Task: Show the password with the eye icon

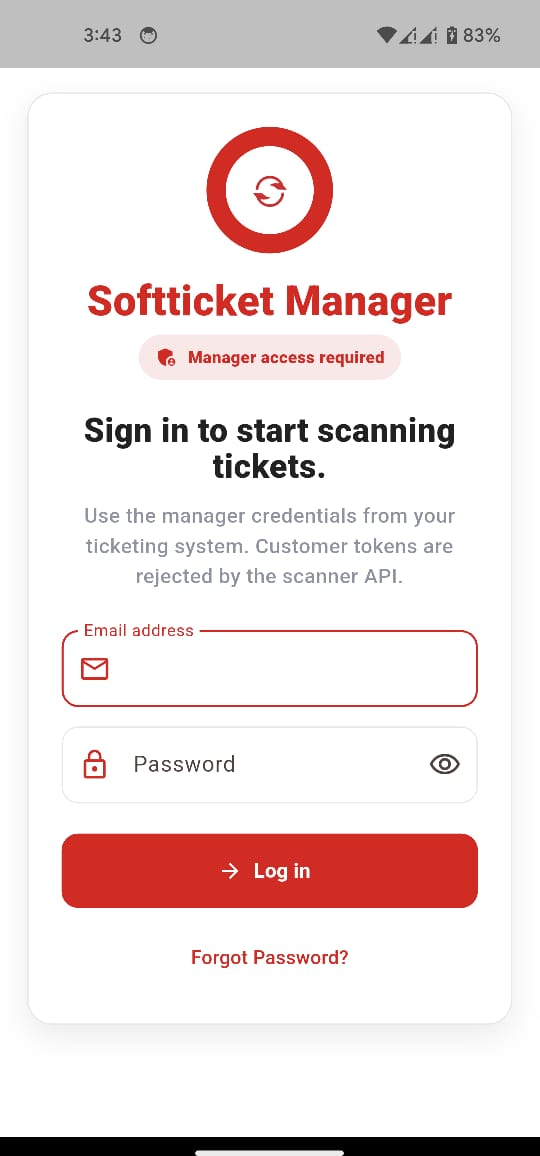Action: click(x=445, y=765)
